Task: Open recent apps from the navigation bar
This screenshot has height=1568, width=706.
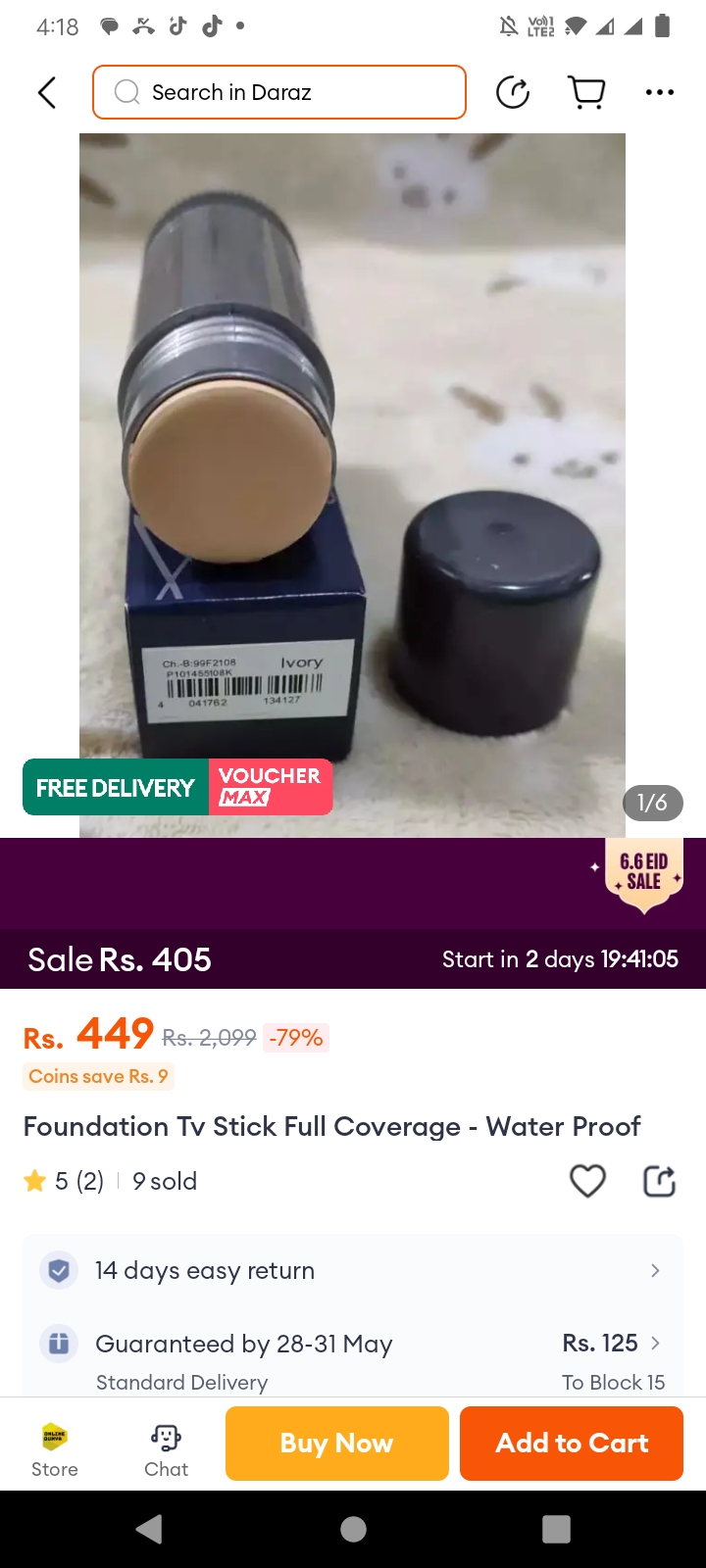Action: point(556,1529)
